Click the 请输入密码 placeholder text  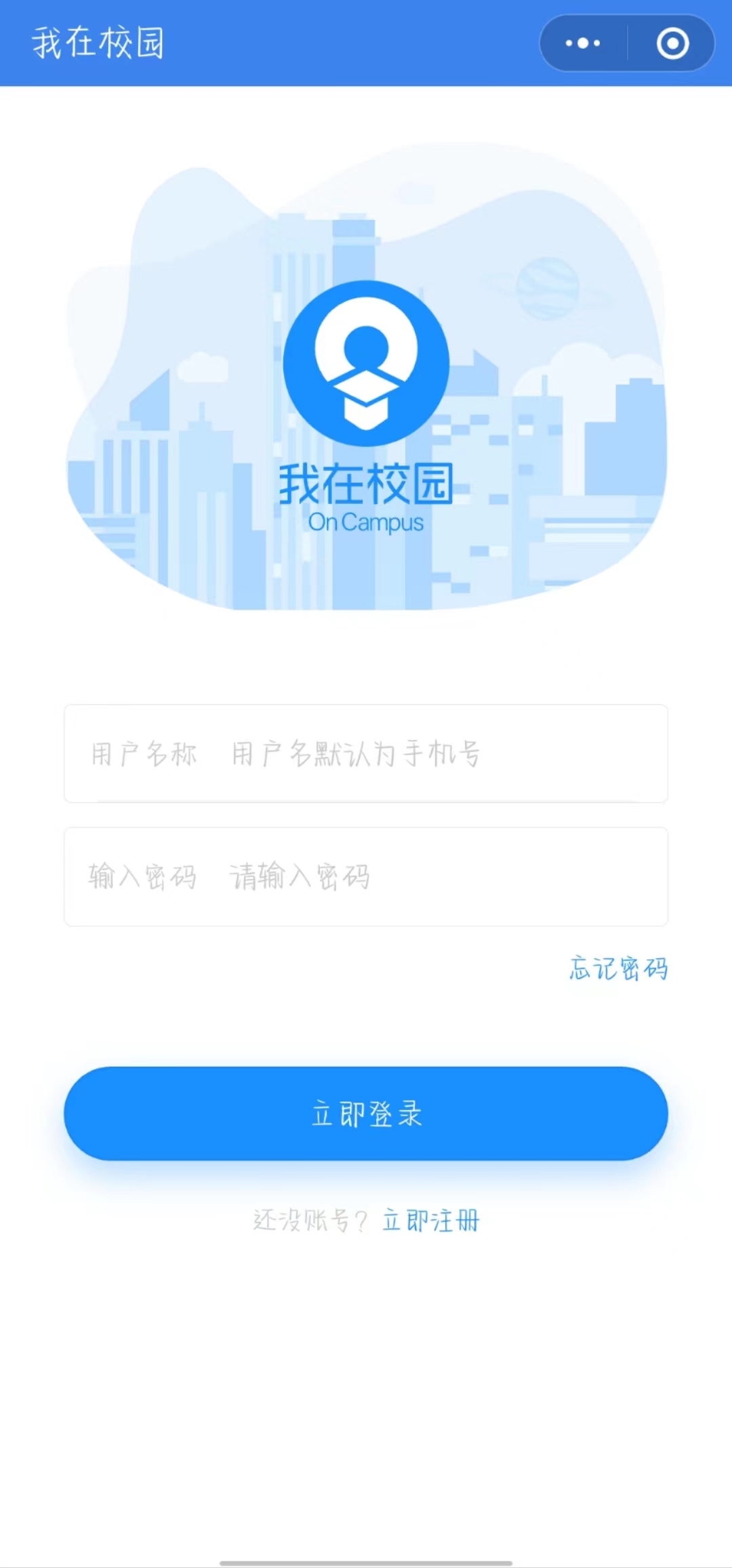coord(298,876)
